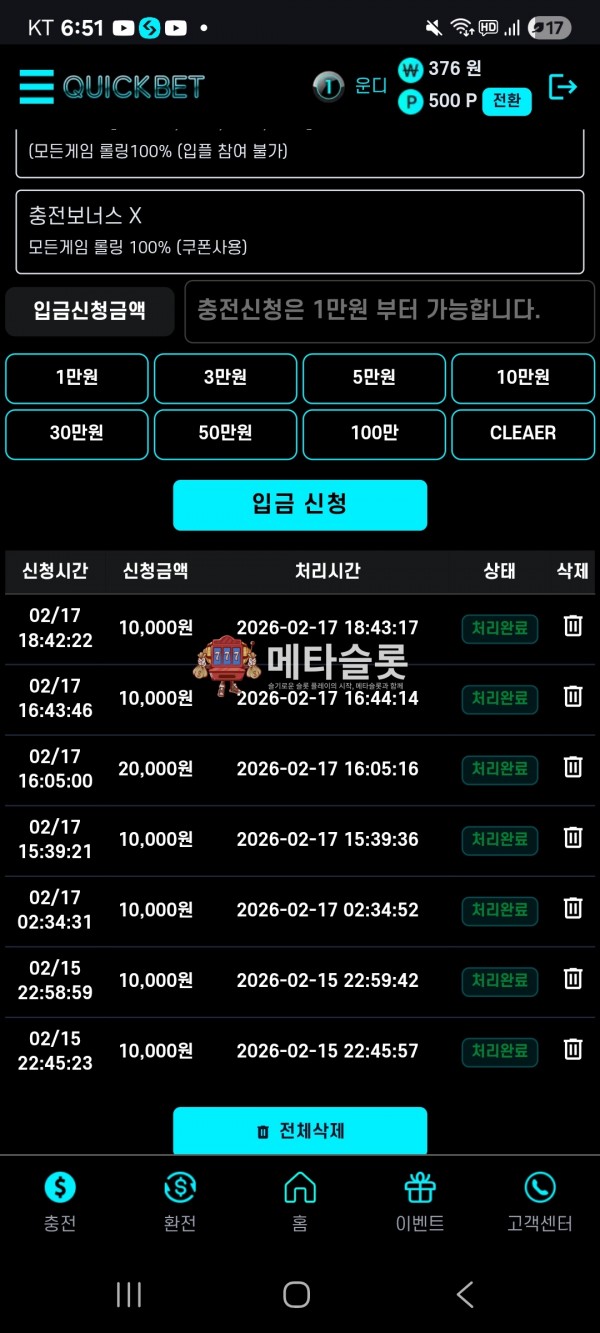
Task: Pick the 10만원 amount chip
Action: 522,378
